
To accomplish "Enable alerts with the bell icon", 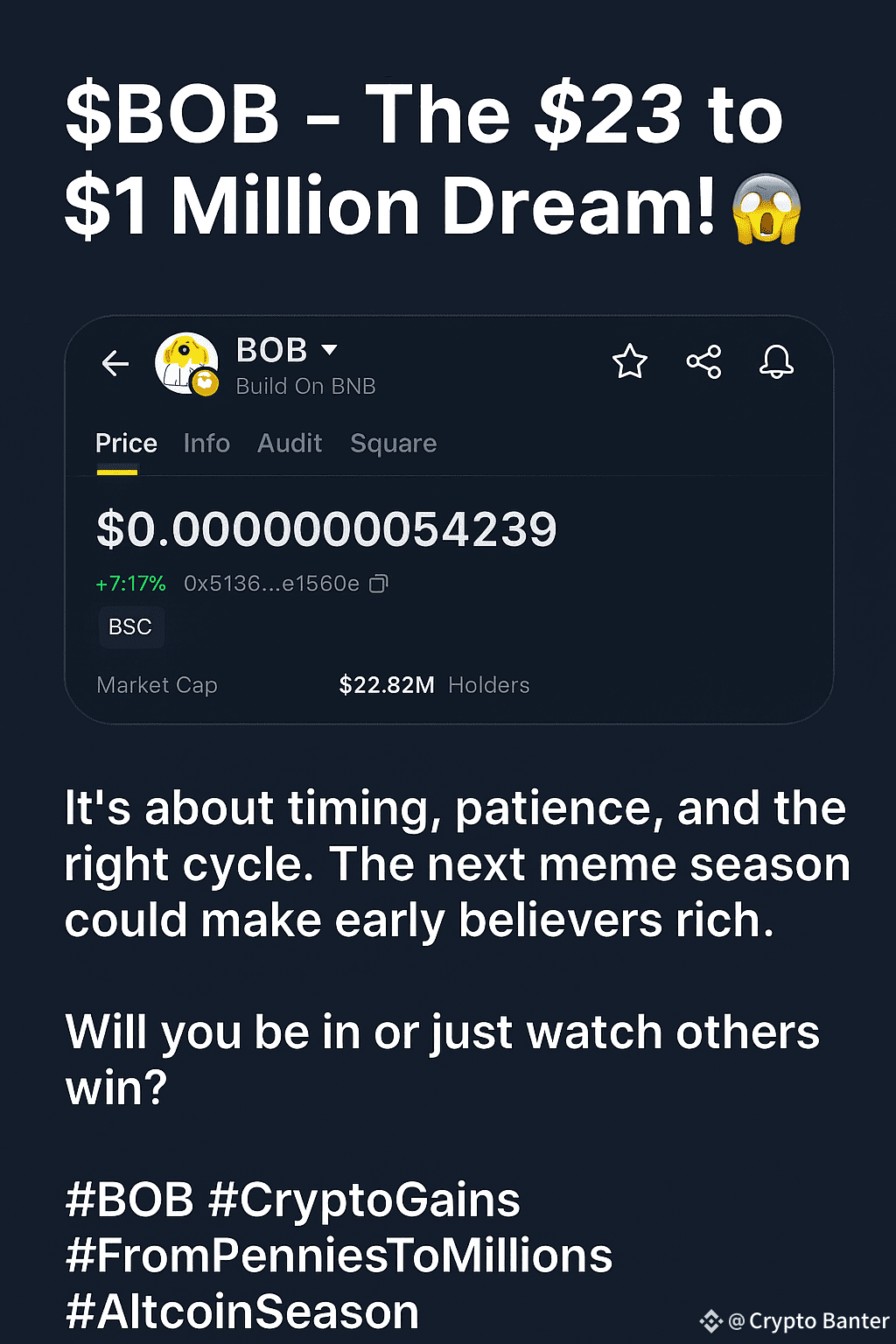I will tap(777, 362).
